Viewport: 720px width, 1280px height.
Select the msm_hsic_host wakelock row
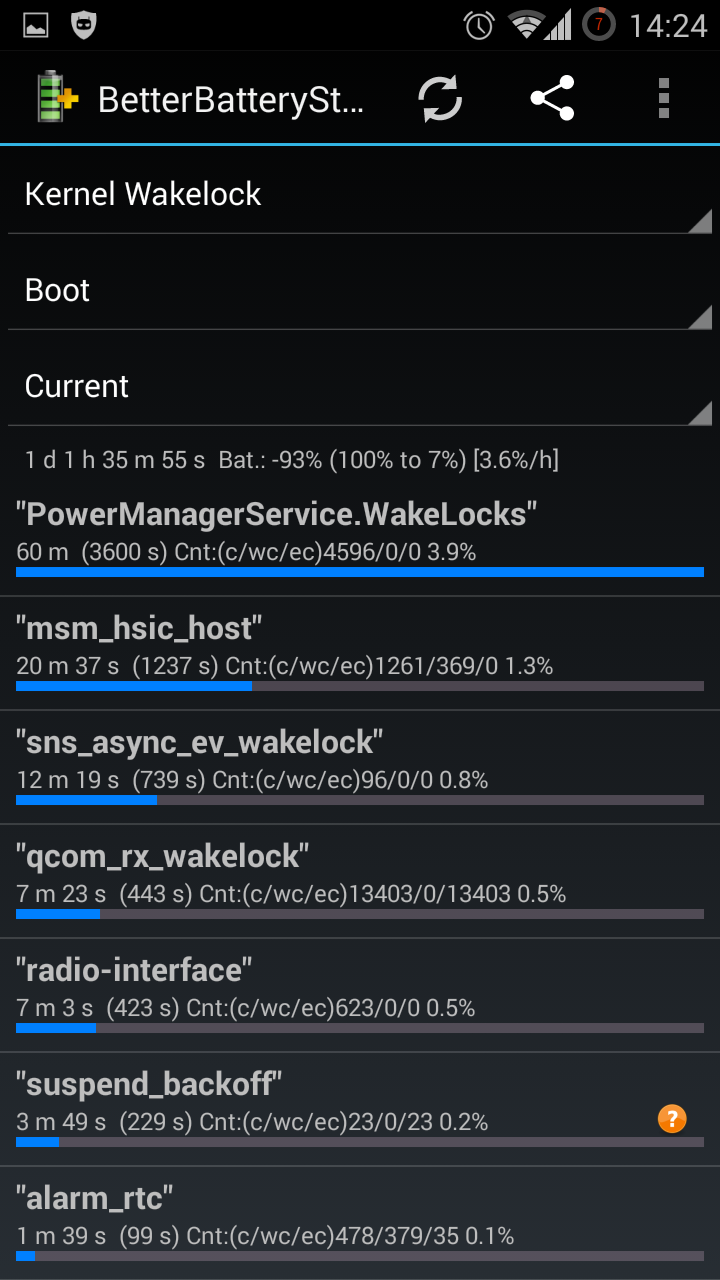click(360, 654)
